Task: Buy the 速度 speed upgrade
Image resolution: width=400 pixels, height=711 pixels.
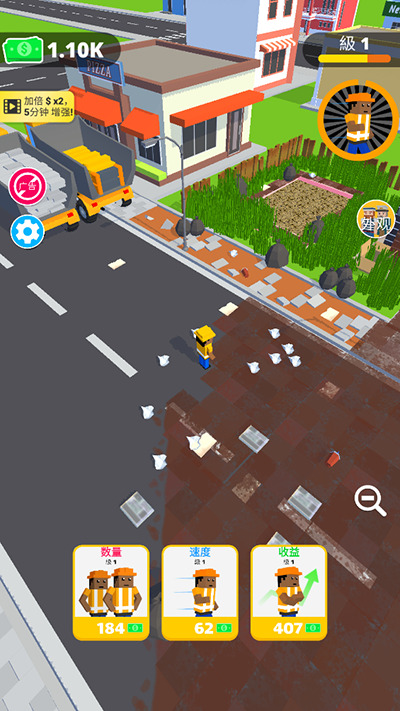Action: pyautogui.click(x=200, y=593)
